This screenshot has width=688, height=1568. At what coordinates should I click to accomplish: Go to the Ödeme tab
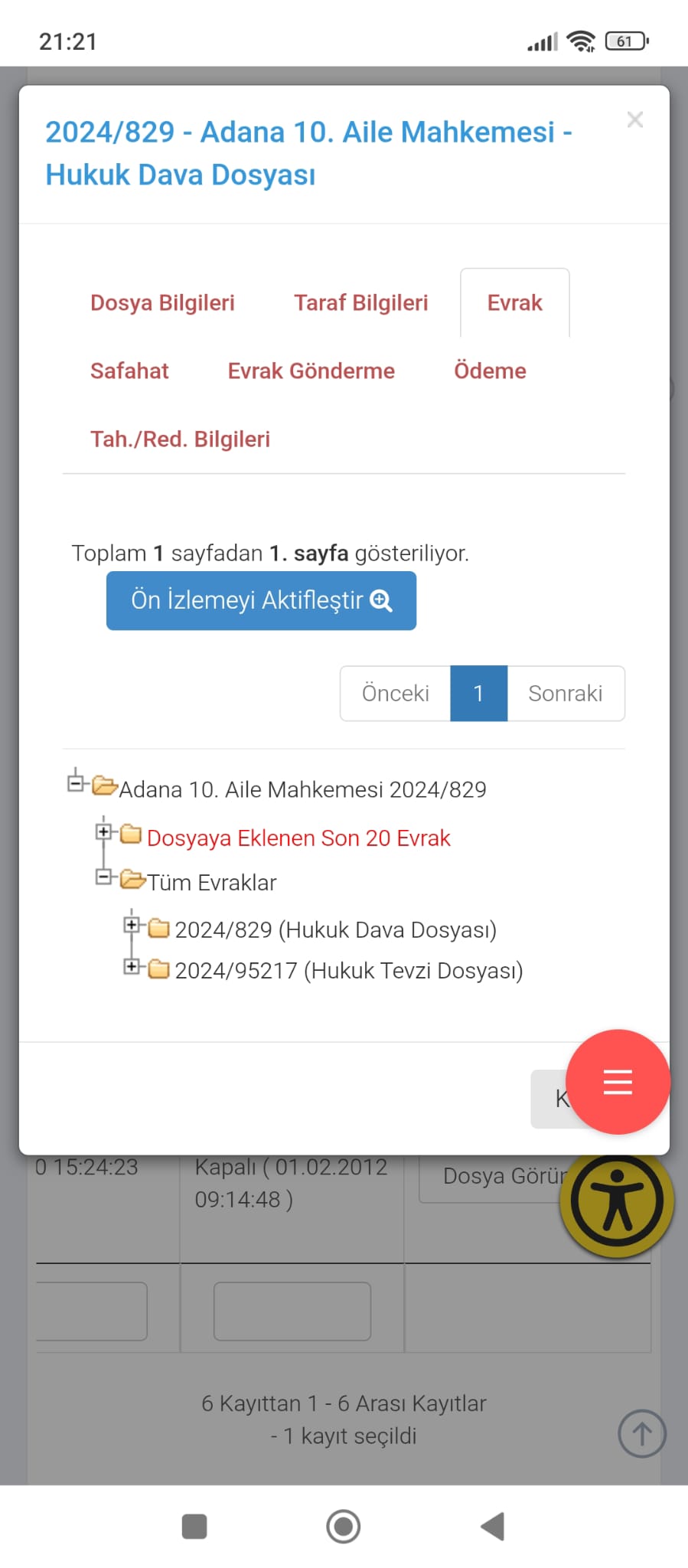[490, 371]
